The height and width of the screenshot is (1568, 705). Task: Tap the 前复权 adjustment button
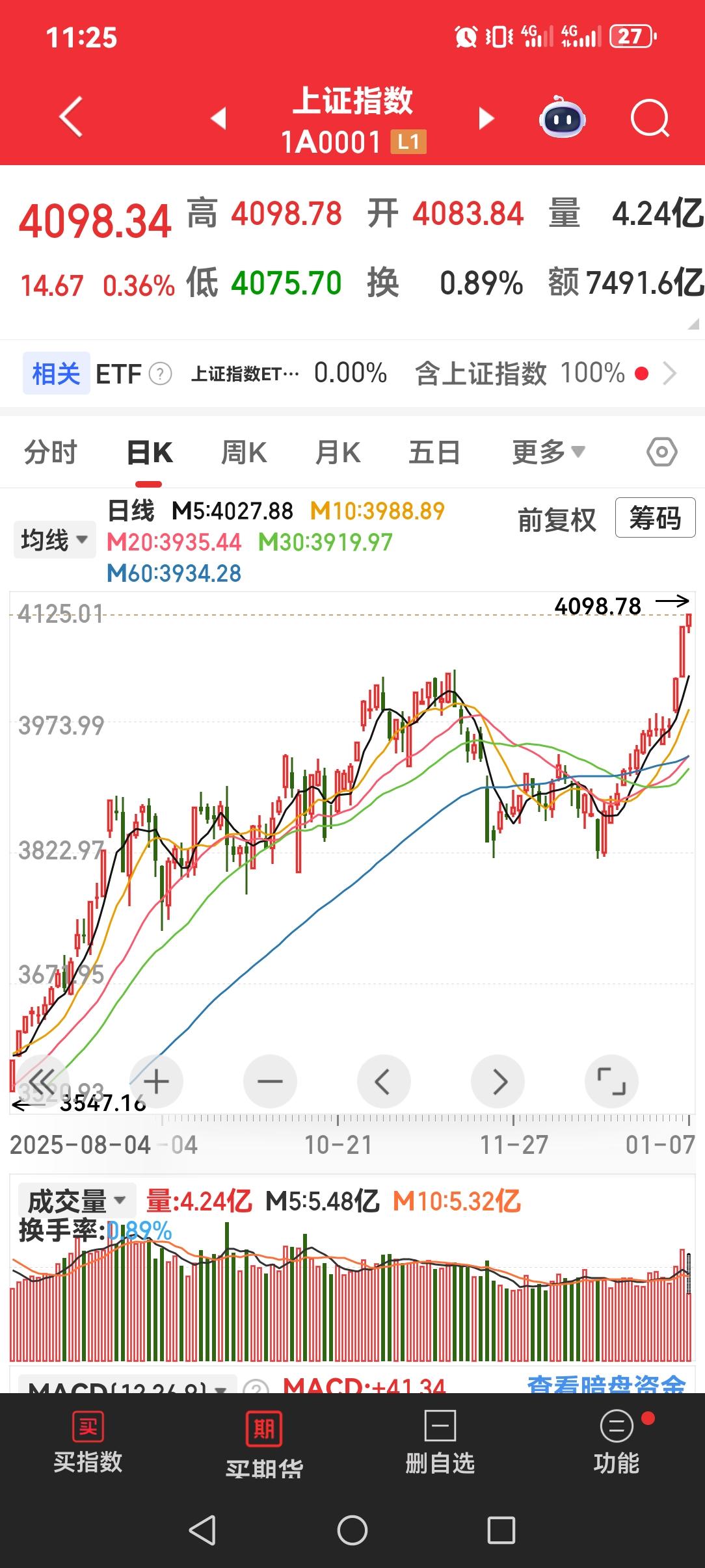pos(558,519)
